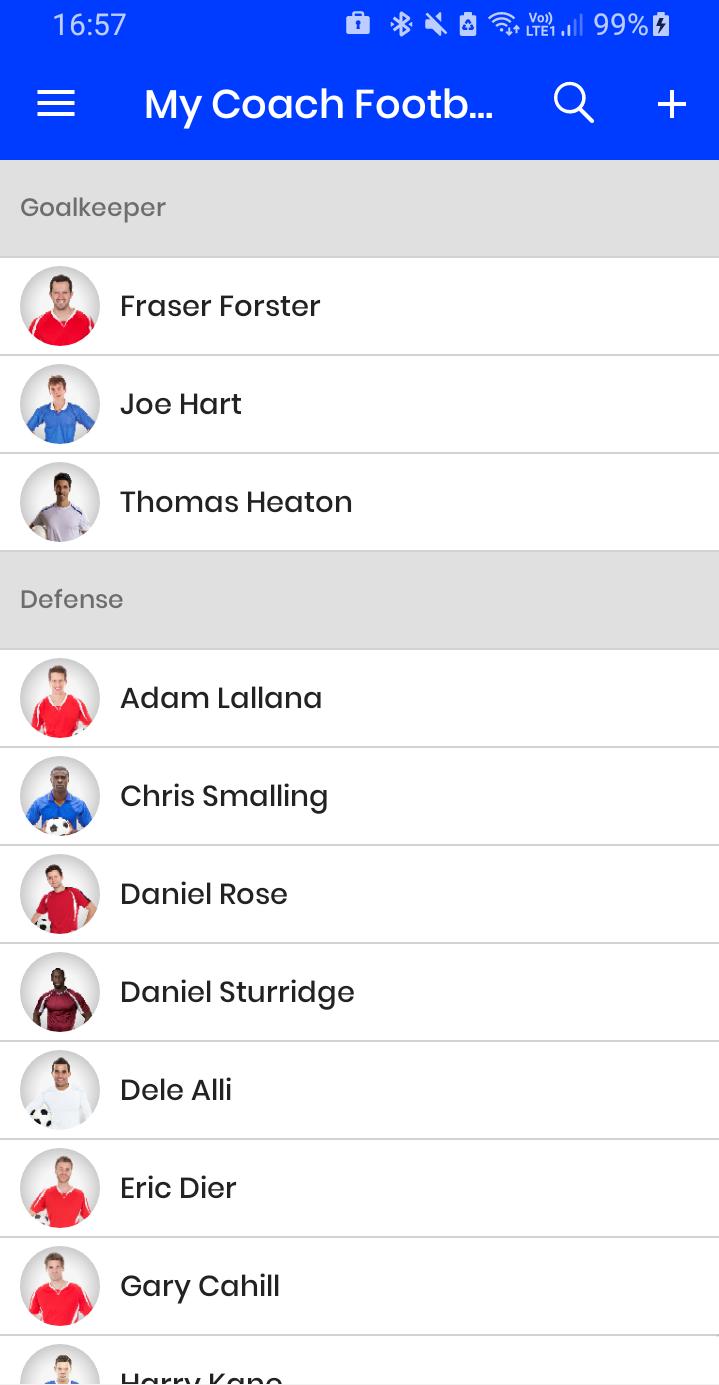
Task: Open Eric Dier's details
Action: (359, 1188)
